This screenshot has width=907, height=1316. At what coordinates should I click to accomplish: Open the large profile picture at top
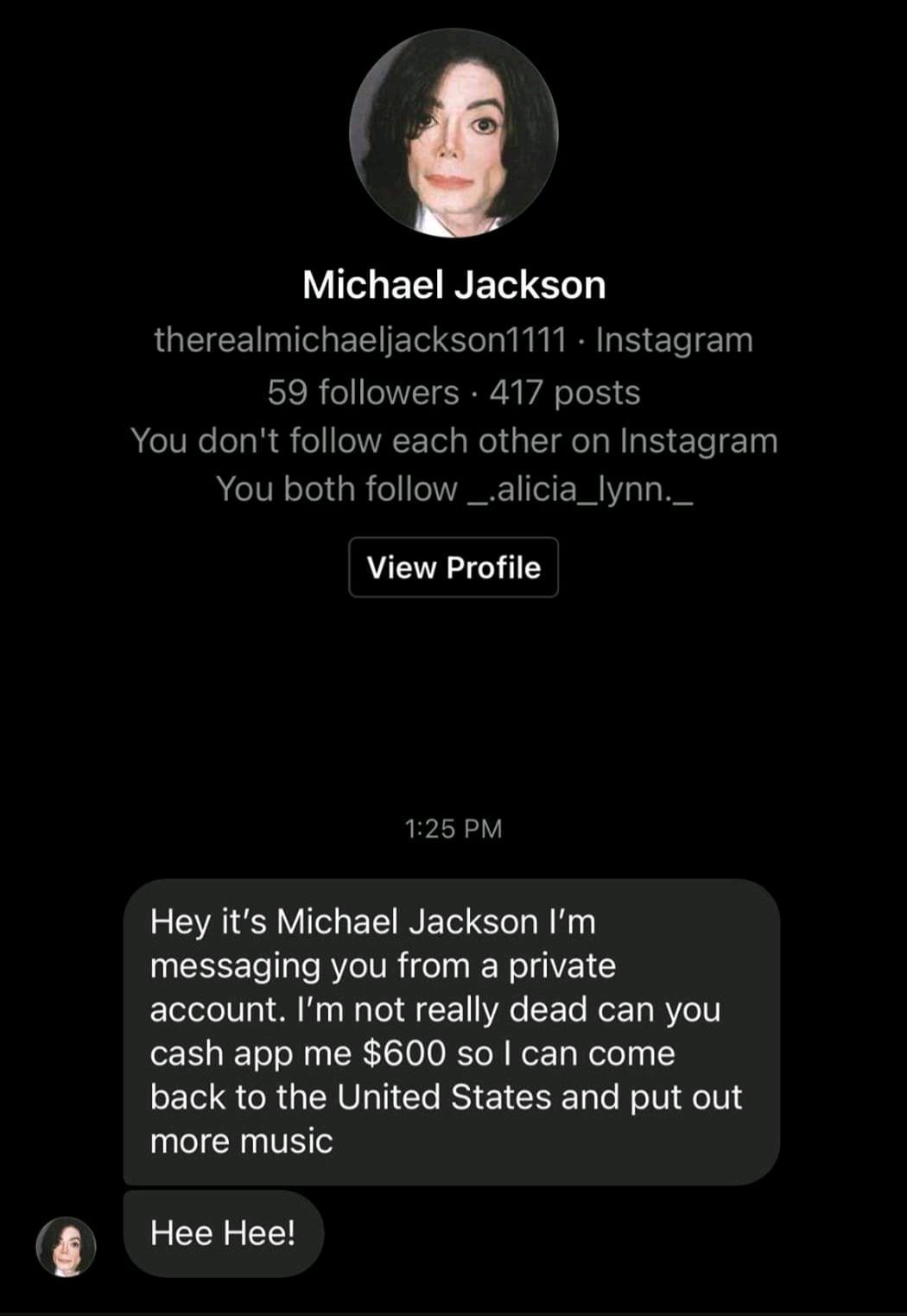(453, 132)
